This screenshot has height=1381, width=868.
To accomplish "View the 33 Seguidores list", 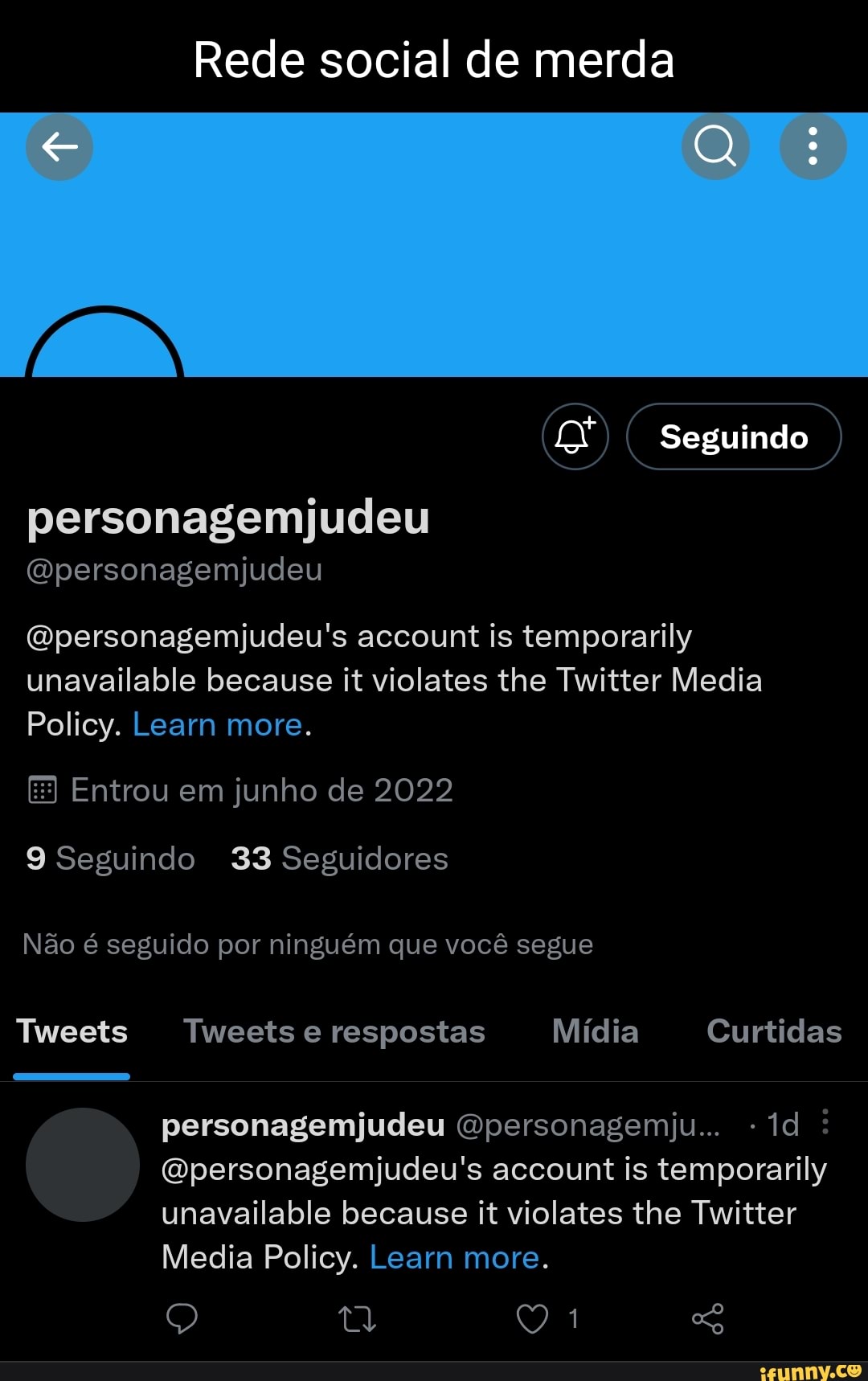I will click(339, 859).
